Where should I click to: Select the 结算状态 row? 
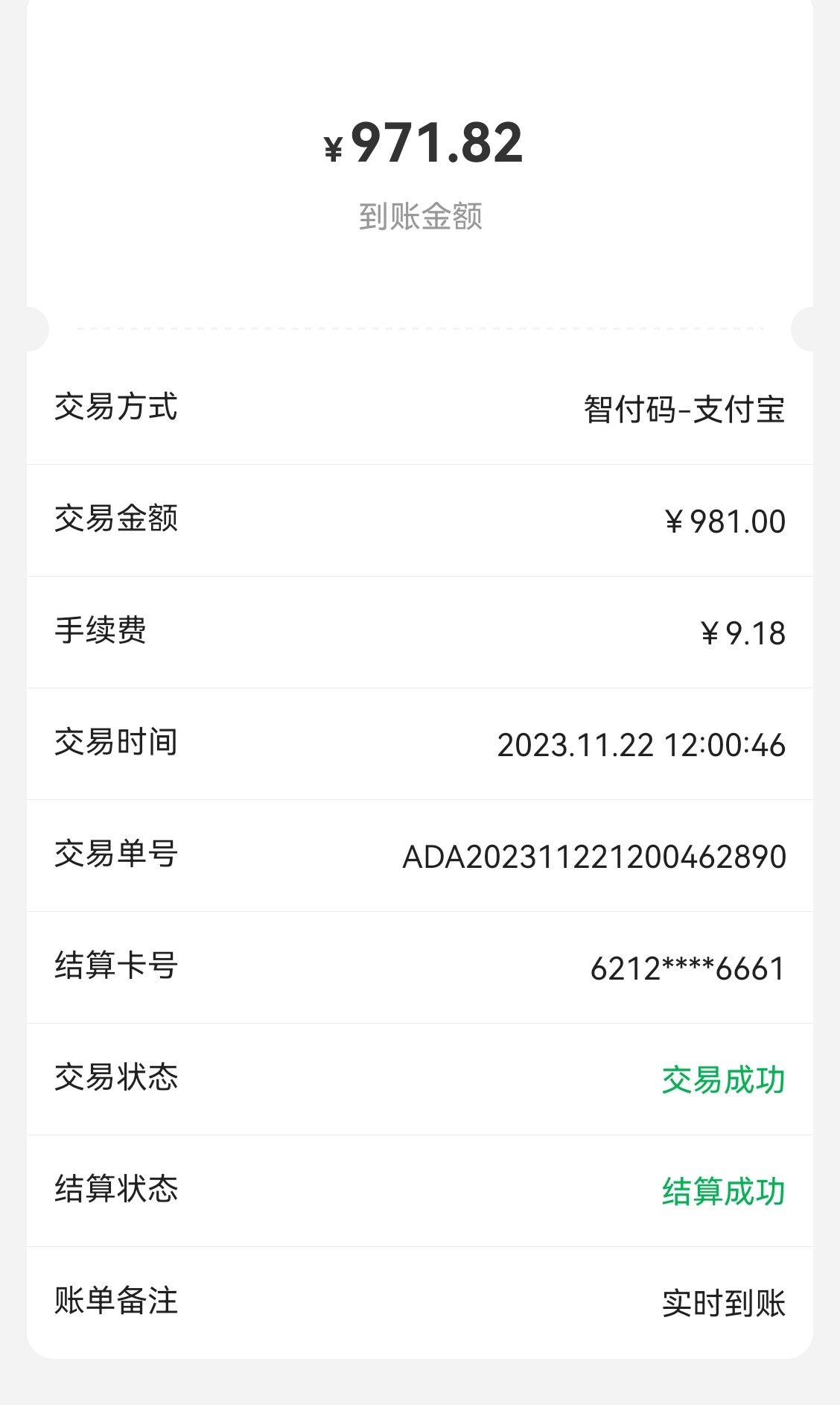(115, 1190)
